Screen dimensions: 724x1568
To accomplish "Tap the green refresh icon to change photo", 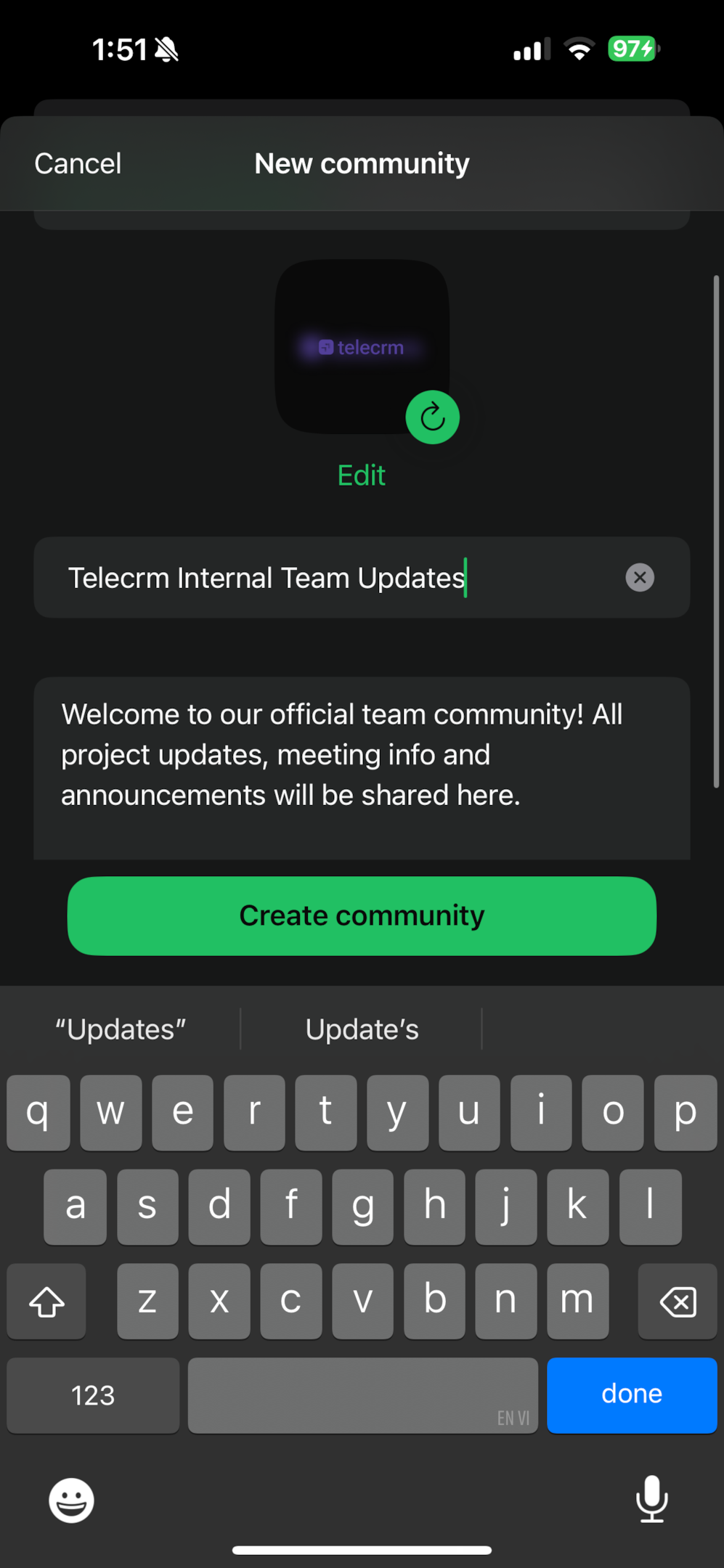I will 432,417.
